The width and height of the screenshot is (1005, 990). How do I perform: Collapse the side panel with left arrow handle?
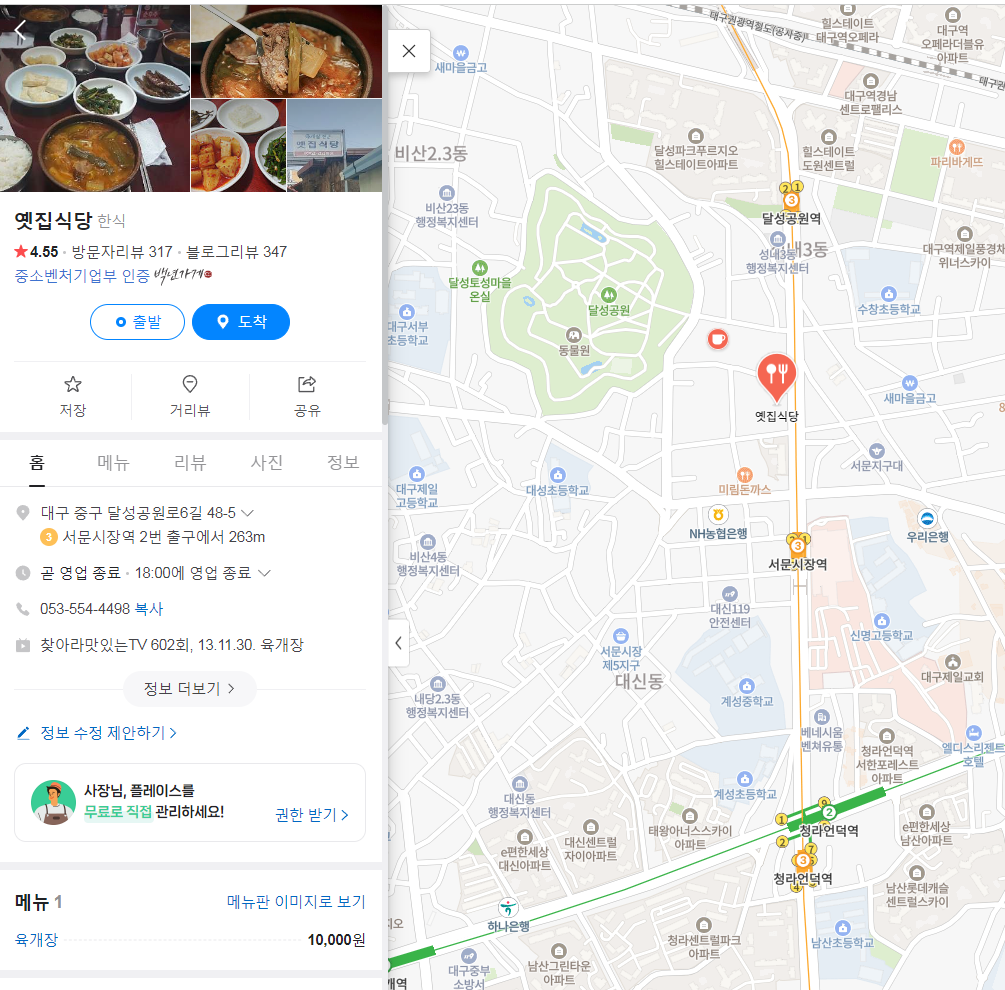coord(398,643)
